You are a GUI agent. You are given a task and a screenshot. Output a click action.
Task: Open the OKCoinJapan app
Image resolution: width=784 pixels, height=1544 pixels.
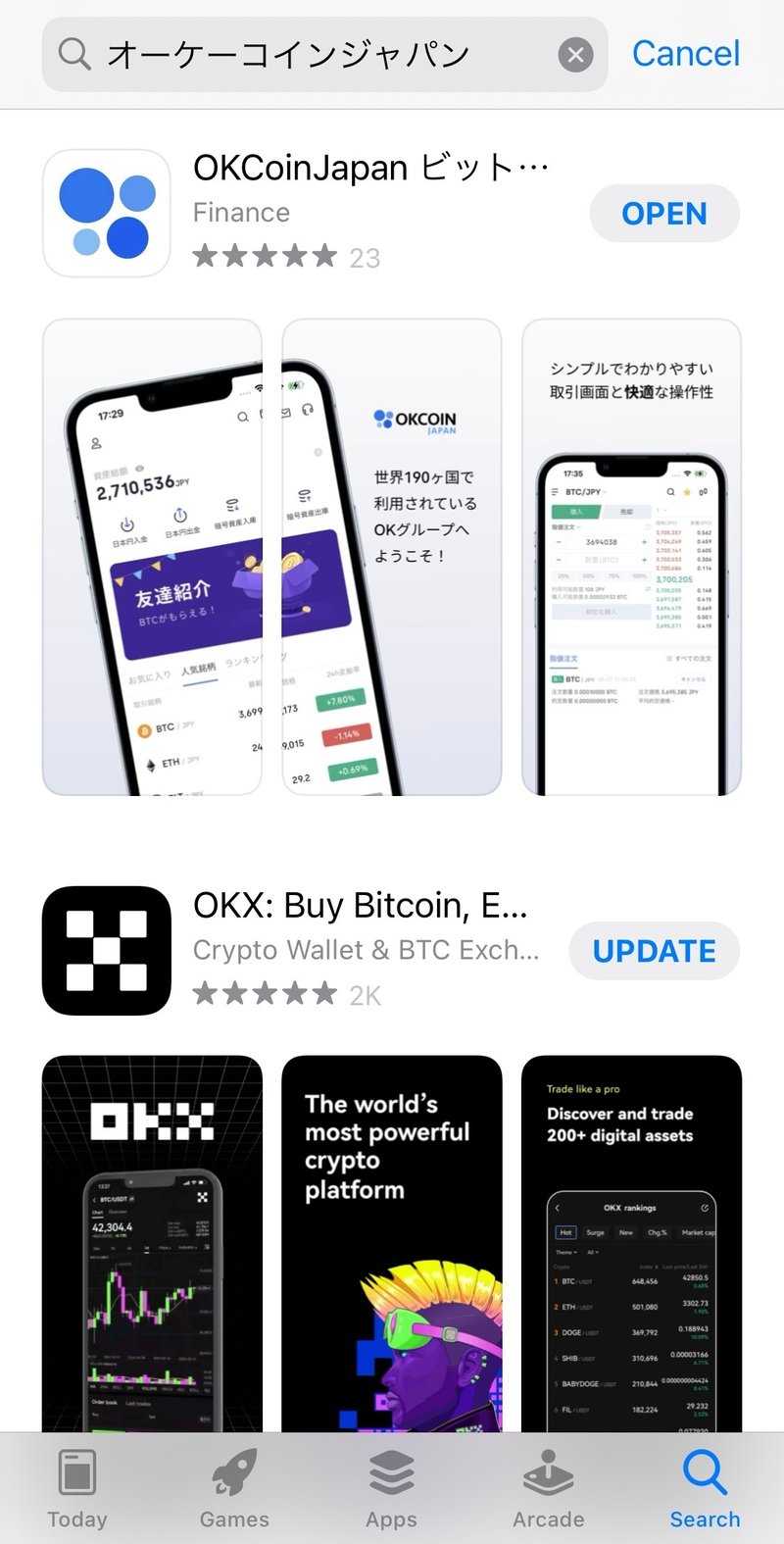(x=663, y=214)
